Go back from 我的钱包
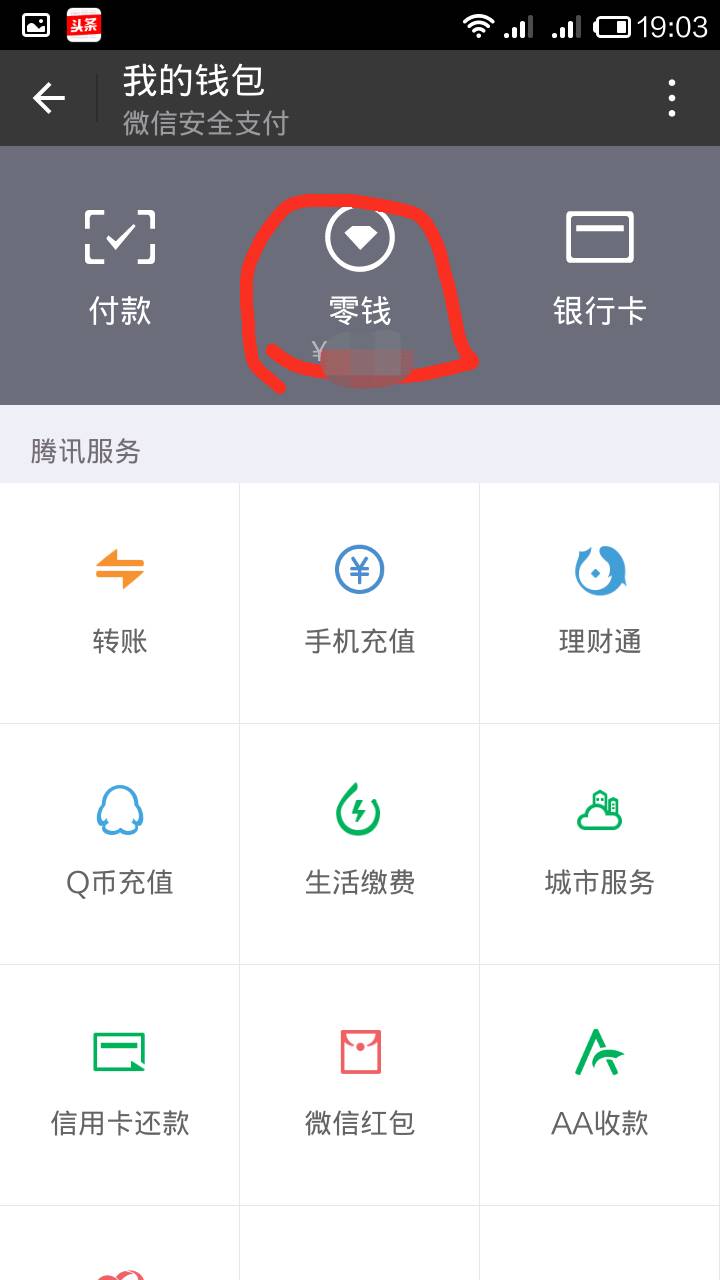This screenshot has width=720, height=1280. (x=48, y=98)
